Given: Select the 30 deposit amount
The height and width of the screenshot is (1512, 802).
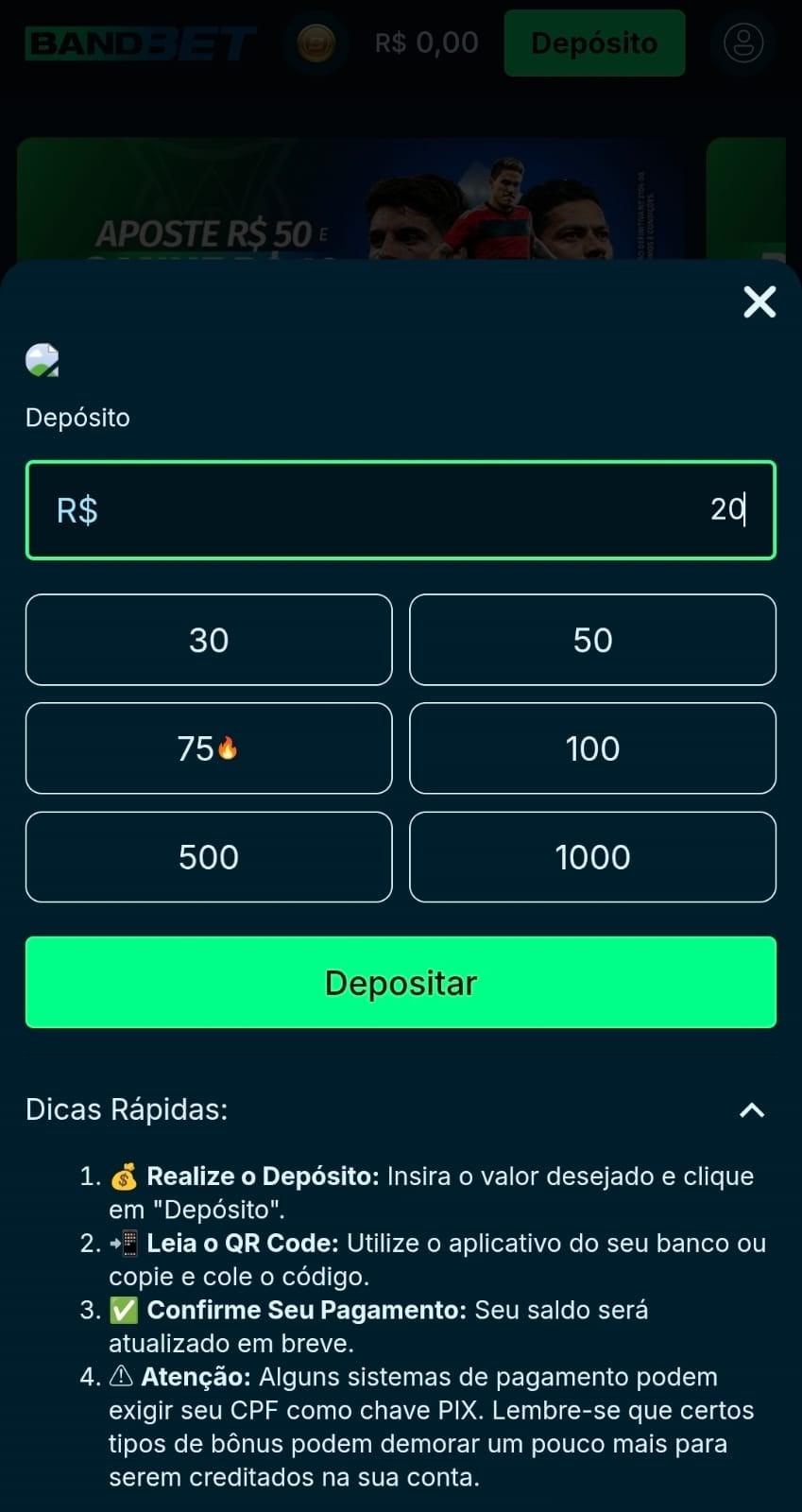Looking at the screenshot, I should pos(209,640).
